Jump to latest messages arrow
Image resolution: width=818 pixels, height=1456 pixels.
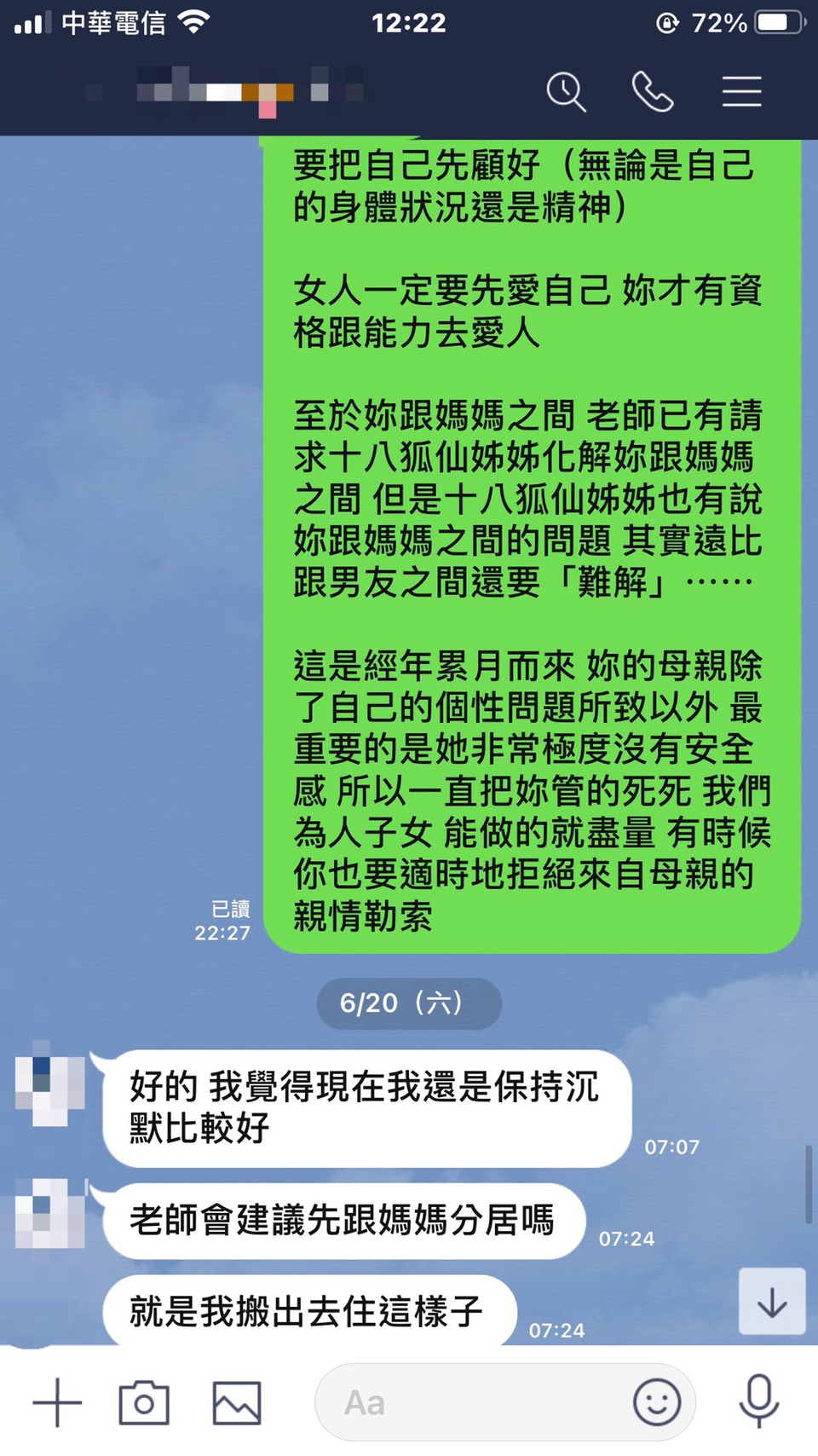[x=772, y=1302]
